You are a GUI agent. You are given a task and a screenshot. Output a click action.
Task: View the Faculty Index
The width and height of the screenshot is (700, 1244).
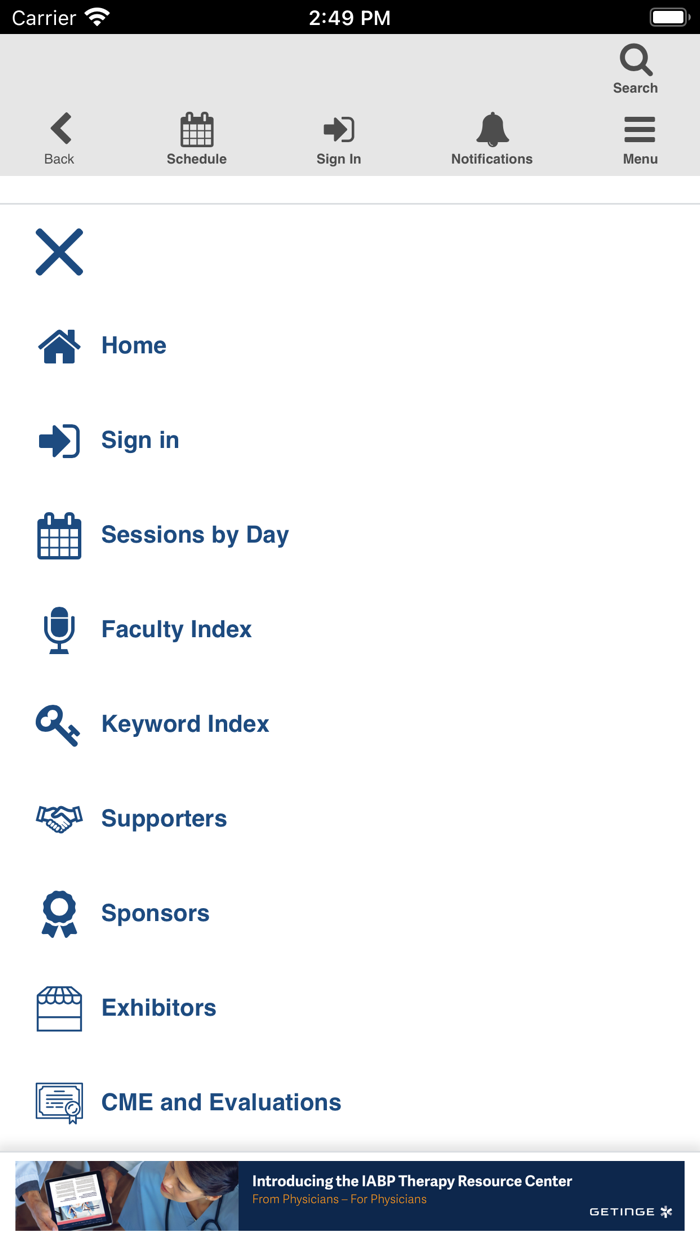pos(176,630)
